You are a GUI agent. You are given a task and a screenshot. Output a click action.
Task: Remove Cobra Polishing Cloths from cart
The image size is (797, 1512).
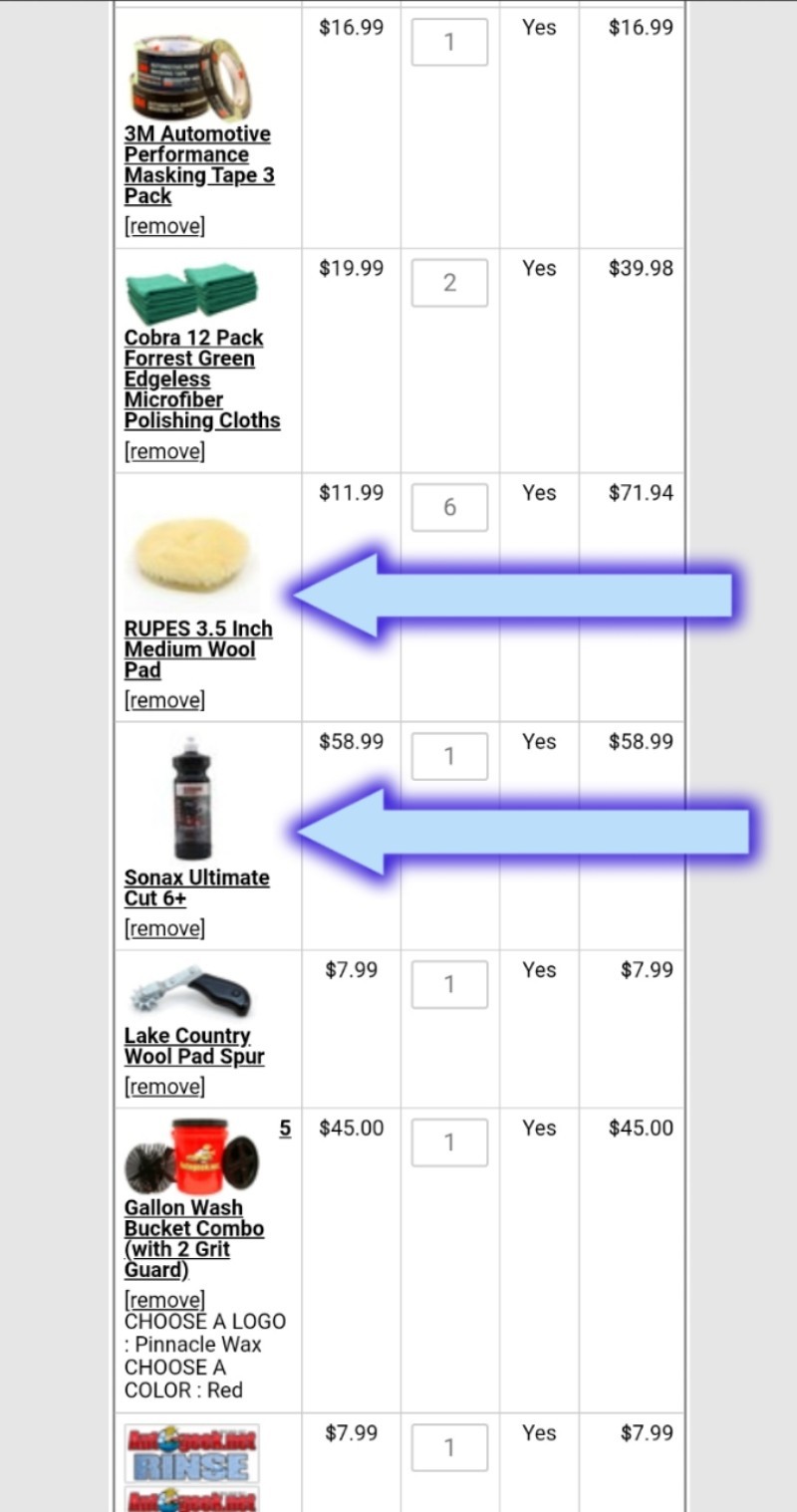tap(164, 451)
